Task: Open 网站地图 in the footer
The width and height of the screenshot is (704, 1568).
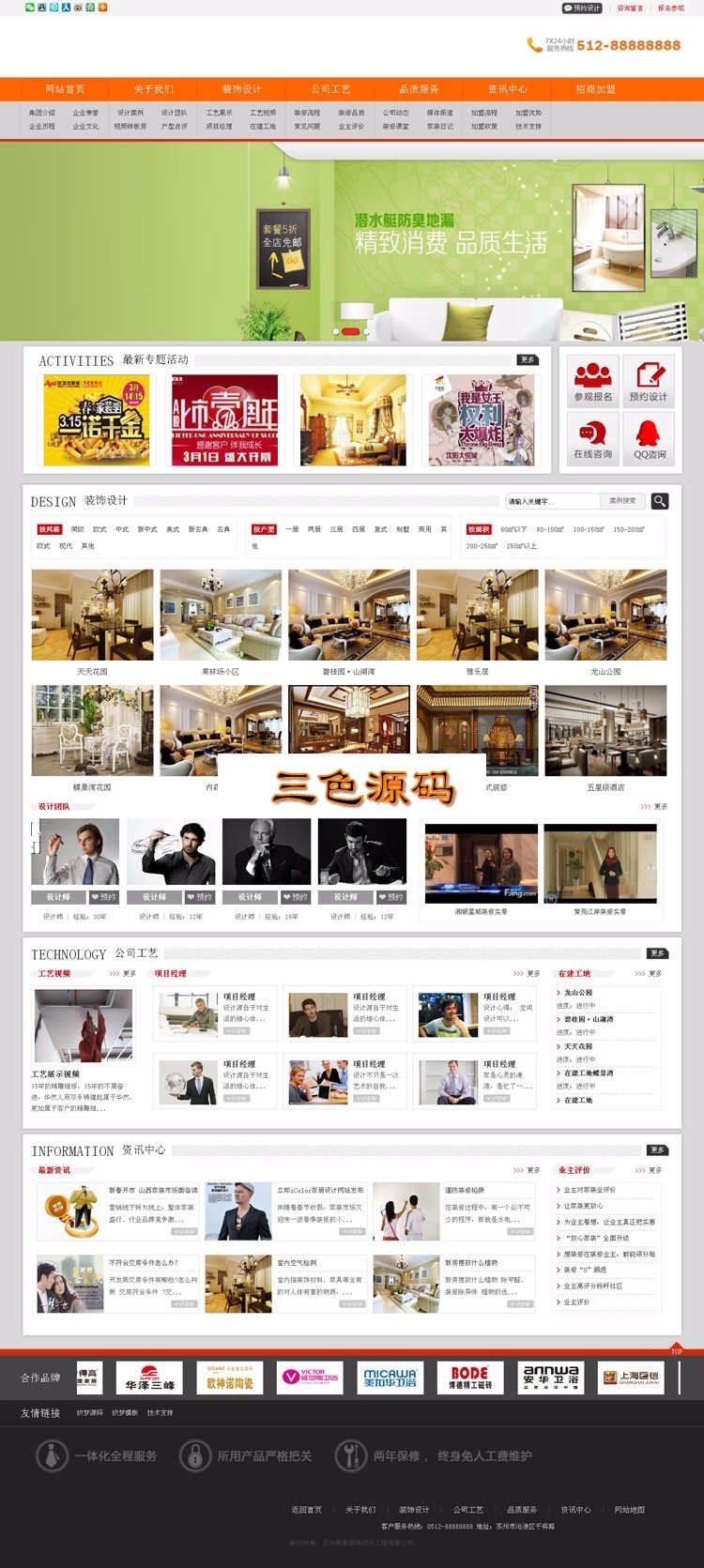Action: point(629,1510)
